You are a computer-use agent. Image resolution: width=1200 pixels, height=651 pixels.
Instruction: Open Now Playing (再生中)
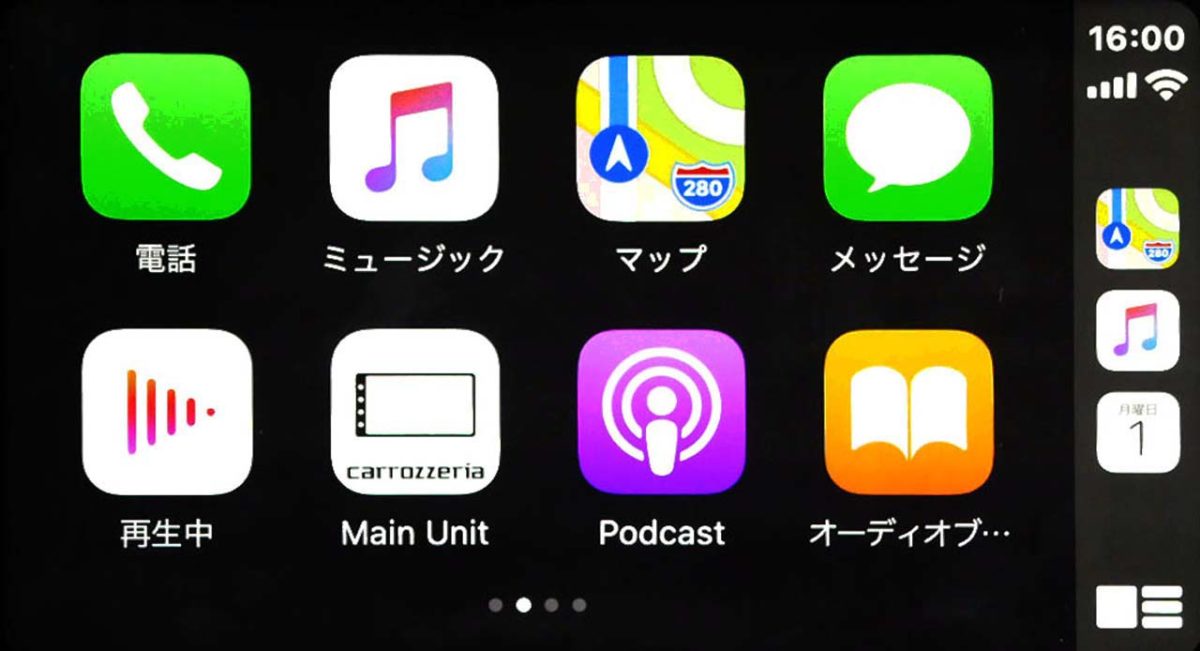165,412
